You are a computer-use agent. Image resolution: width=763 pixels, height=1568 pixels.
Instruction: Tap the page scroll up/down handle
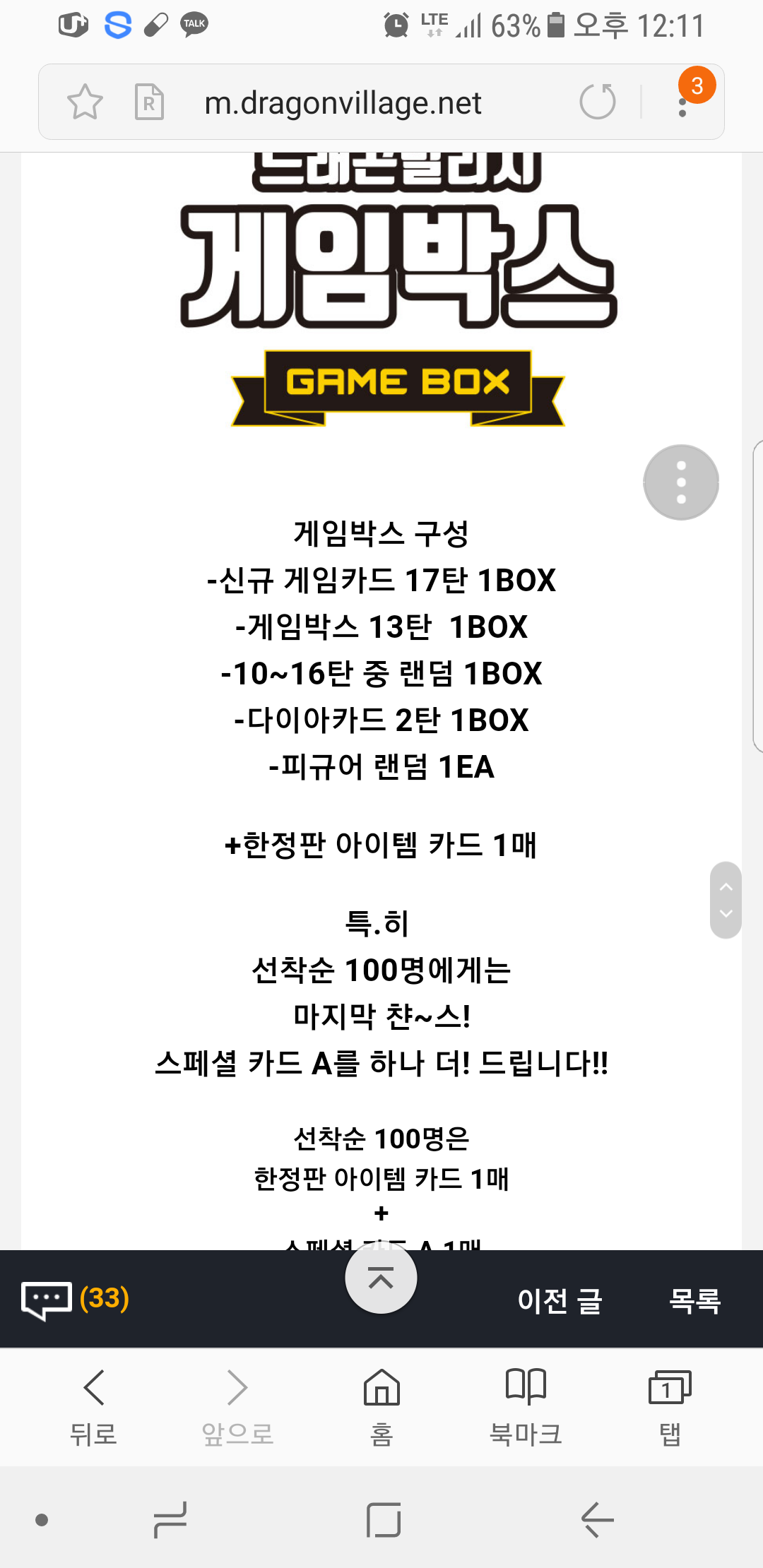pyautogui.click(x=726, y=900)
